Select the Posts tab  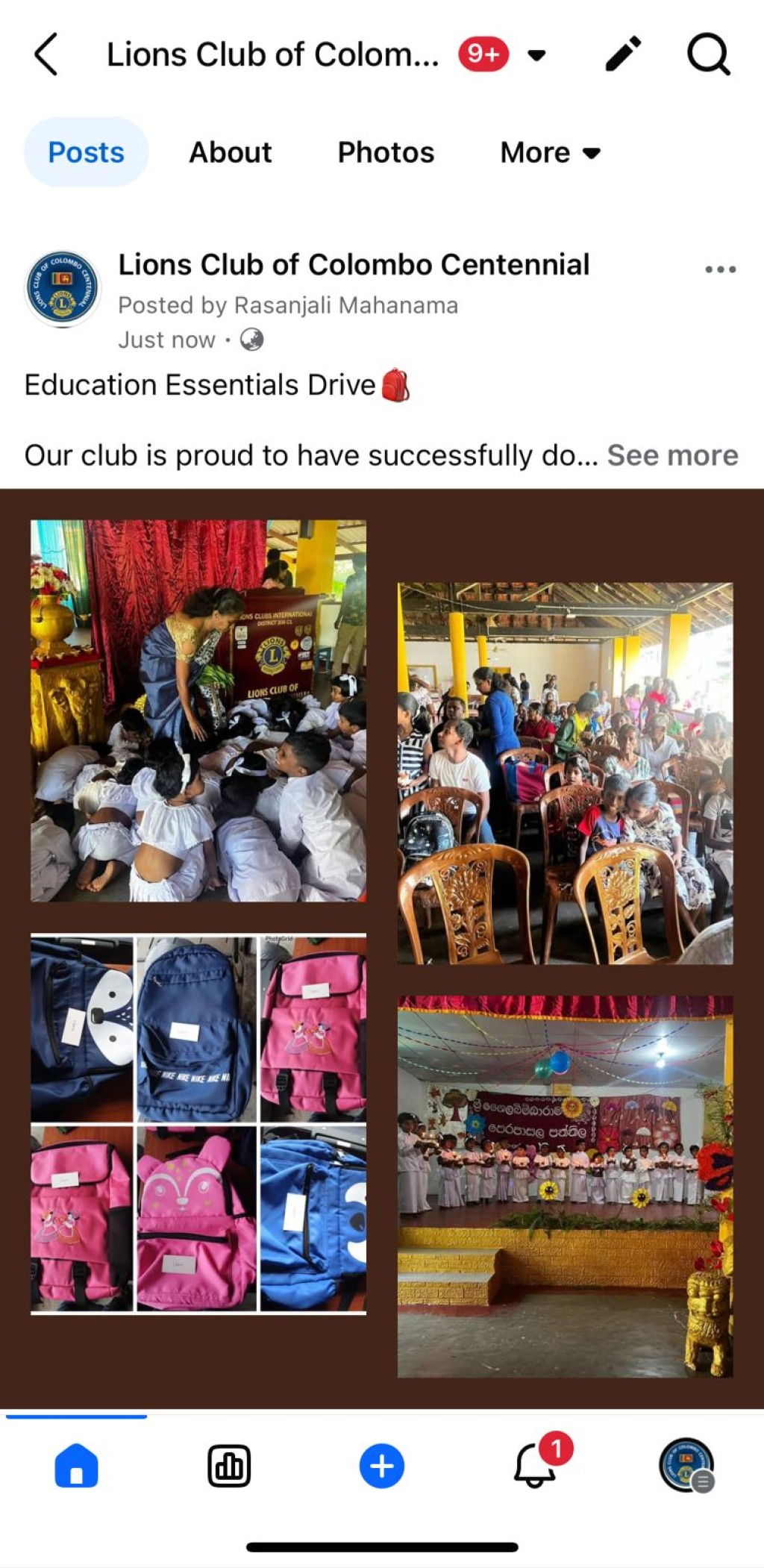pyautogui.click(x=87, y=152)
